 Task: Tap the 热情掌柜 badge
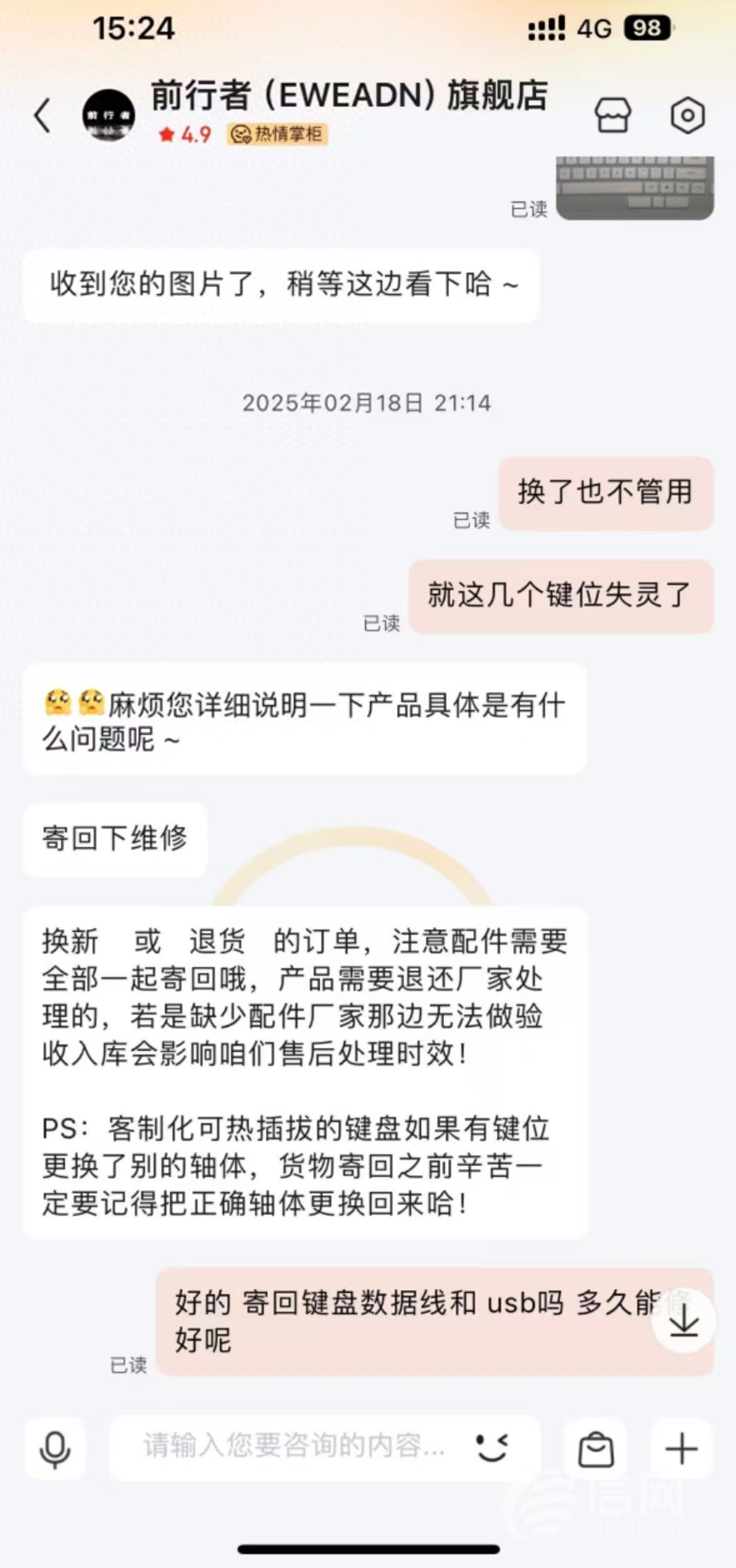click(278, 135)
